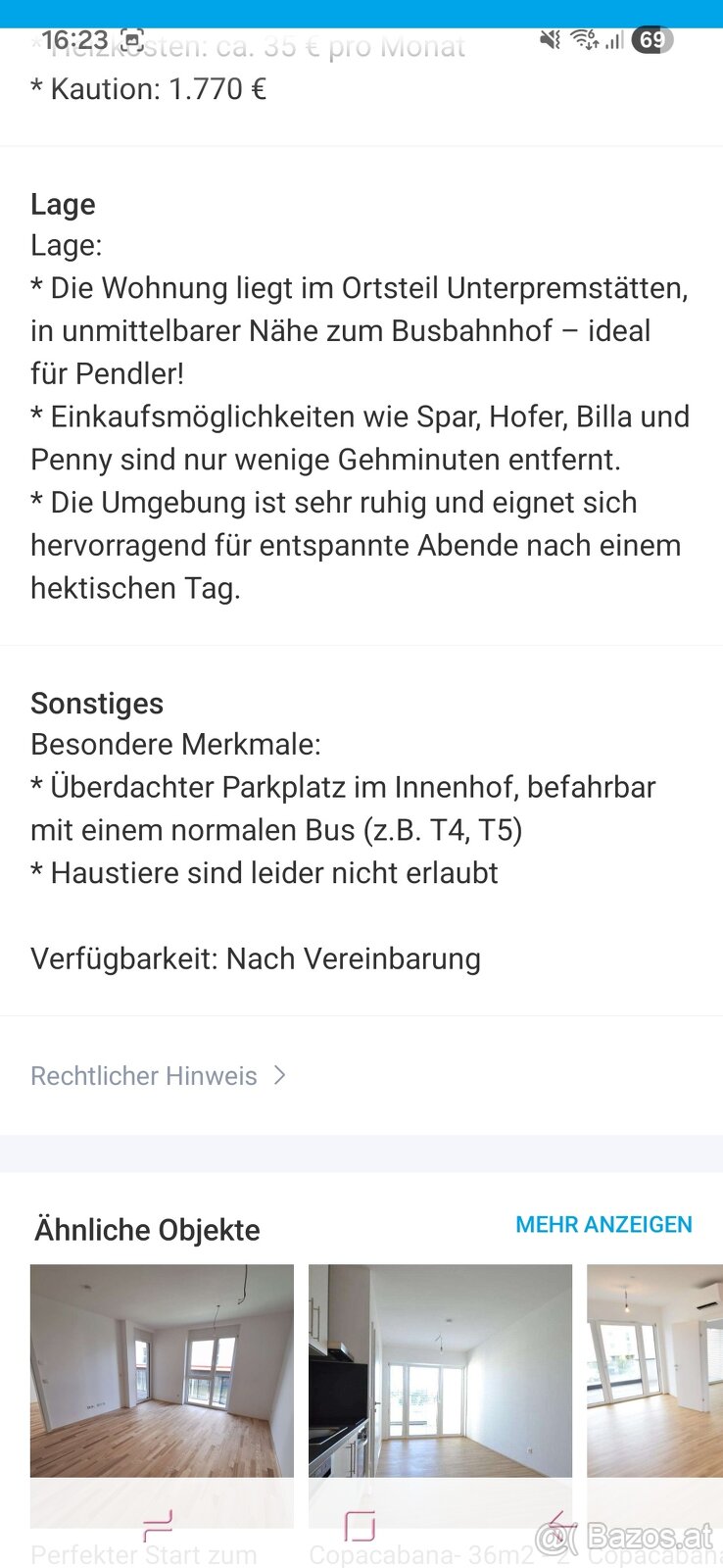This screenshot has height=1568, width=723.
Task: Tap the floor plan icon on the first listing
Action: (x=157, y=1526)
